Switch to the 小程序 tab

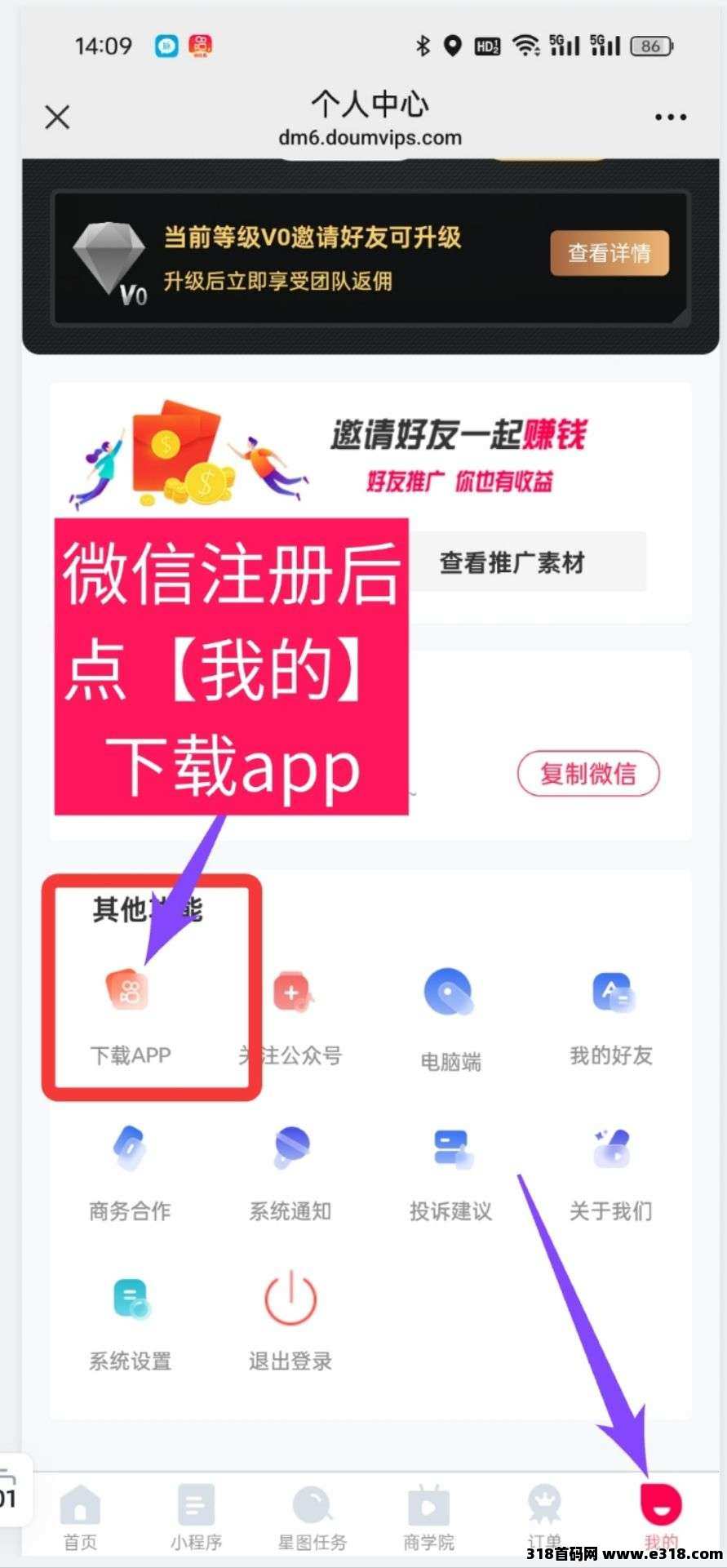pyautogui.click(x=196, y=1517)
